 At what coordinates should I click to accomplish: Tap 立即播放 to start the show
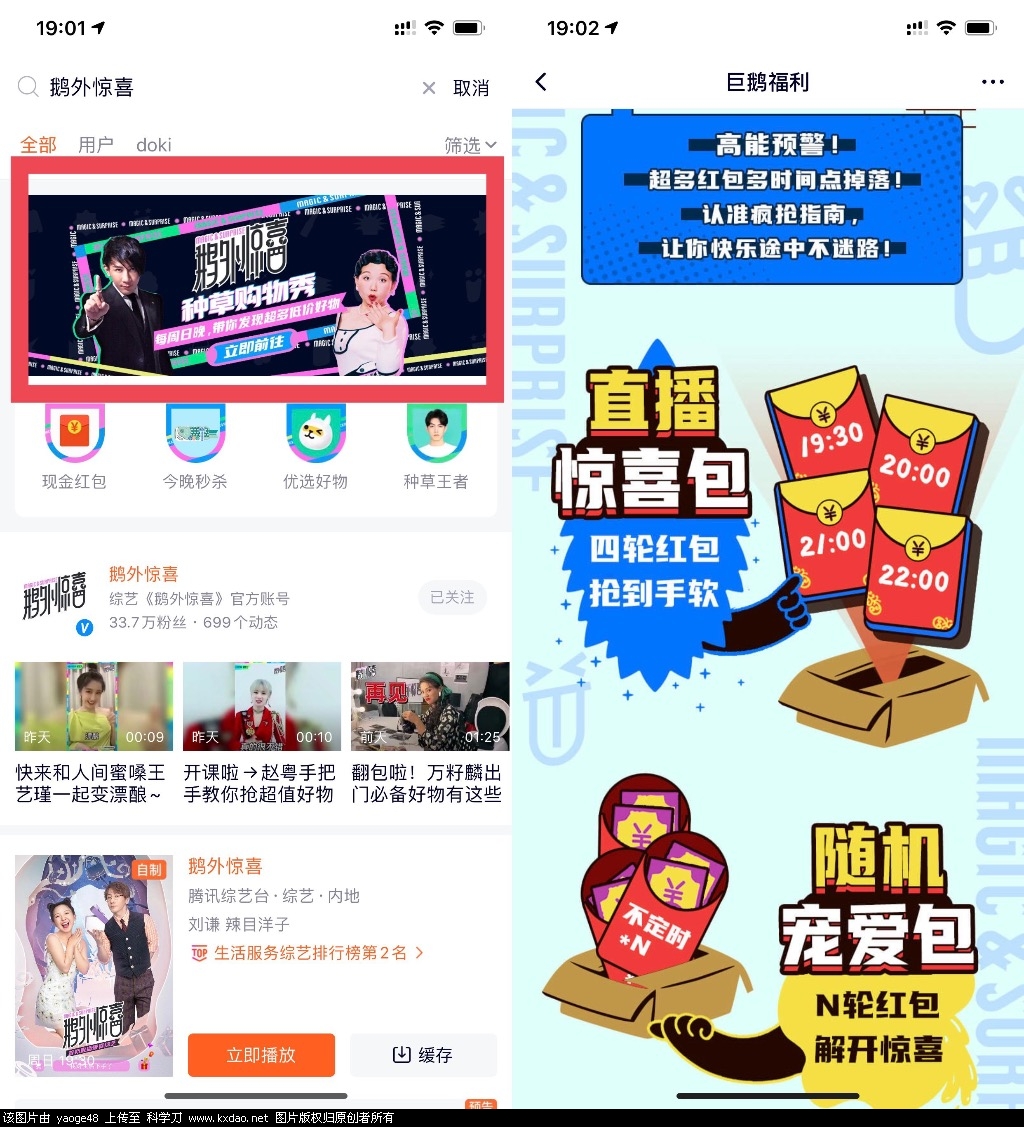click(x=261, y=1055)
